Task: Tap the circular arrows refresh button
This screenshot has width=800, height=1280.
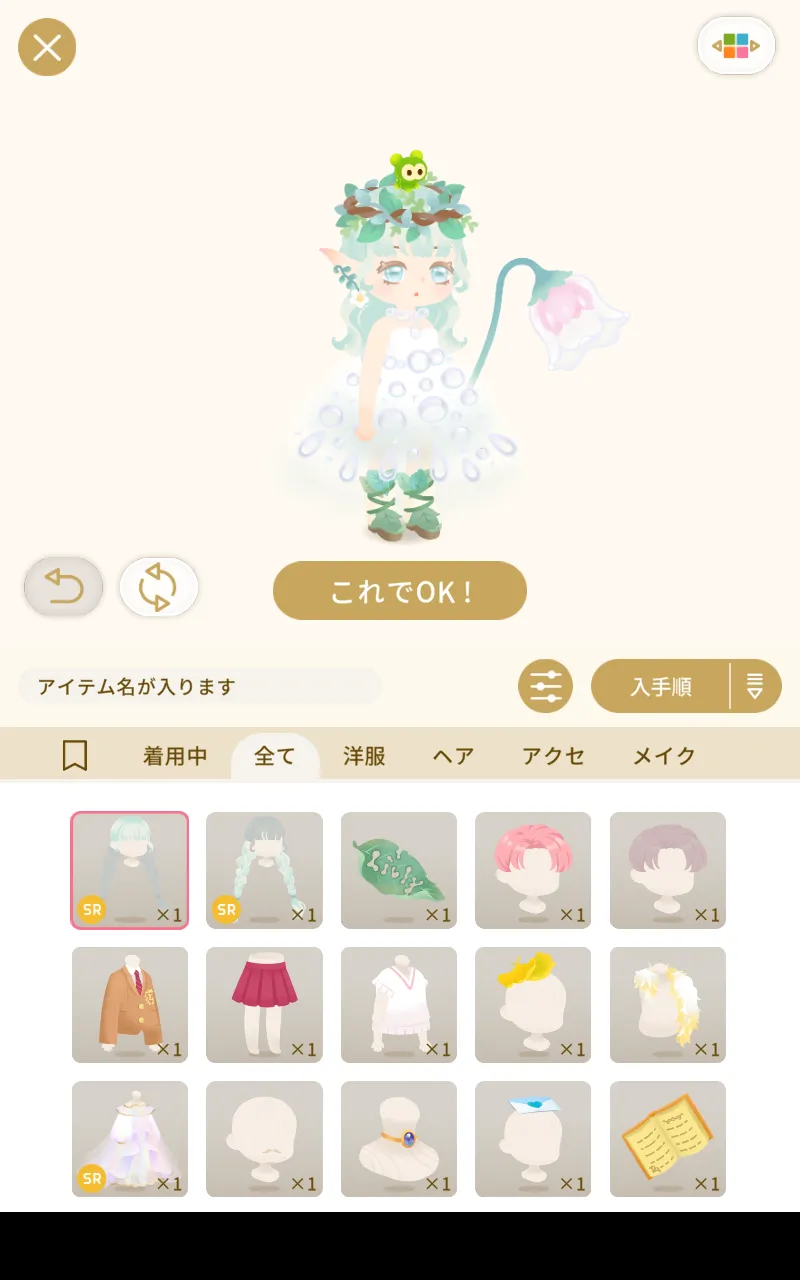Action: pyautogui.click(x=158, y=587)
